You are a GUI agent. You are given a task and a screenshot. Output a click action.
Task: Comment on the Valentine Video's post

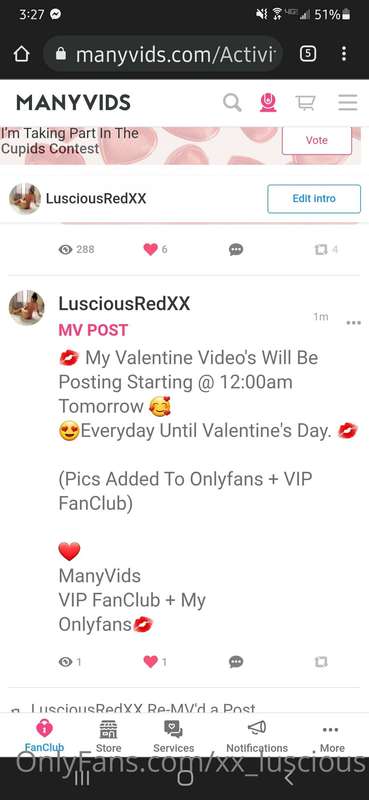point(236,662)
